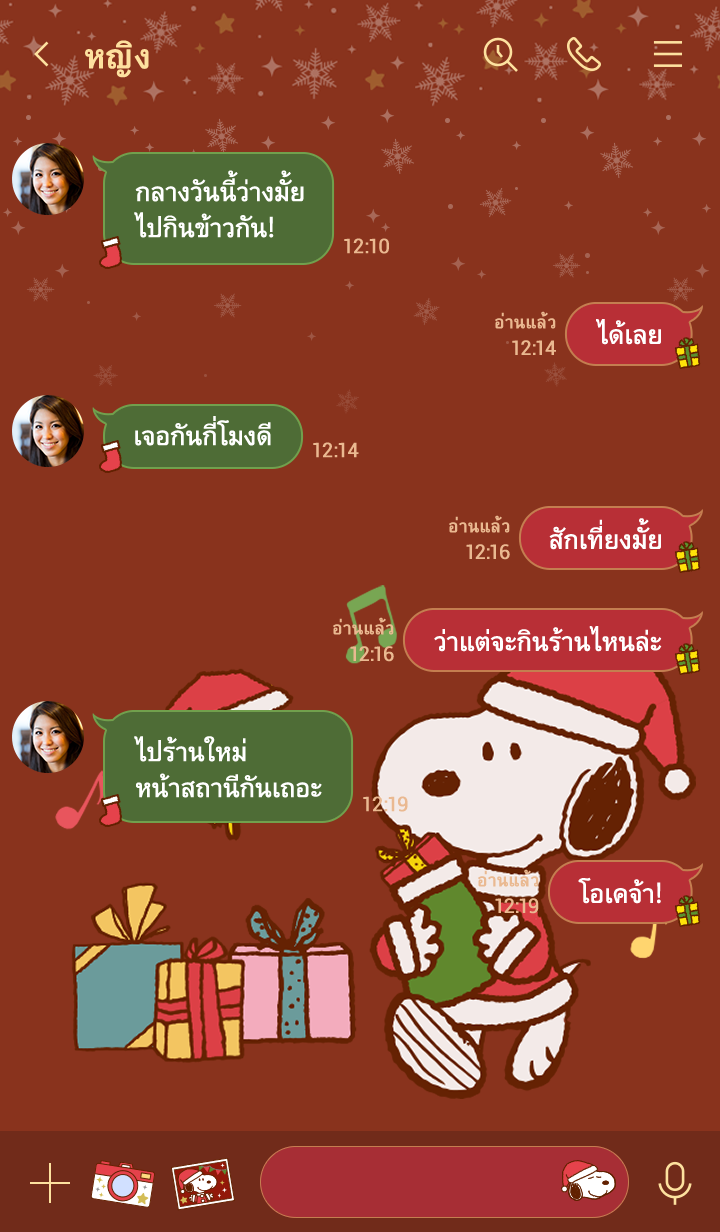Open the camera to take a photo

click(122, 1184)
